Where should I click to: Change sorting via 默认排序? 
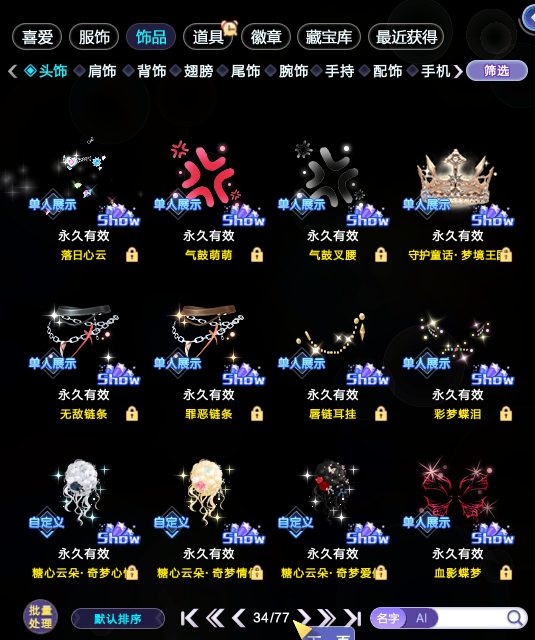tap(118, 619)
